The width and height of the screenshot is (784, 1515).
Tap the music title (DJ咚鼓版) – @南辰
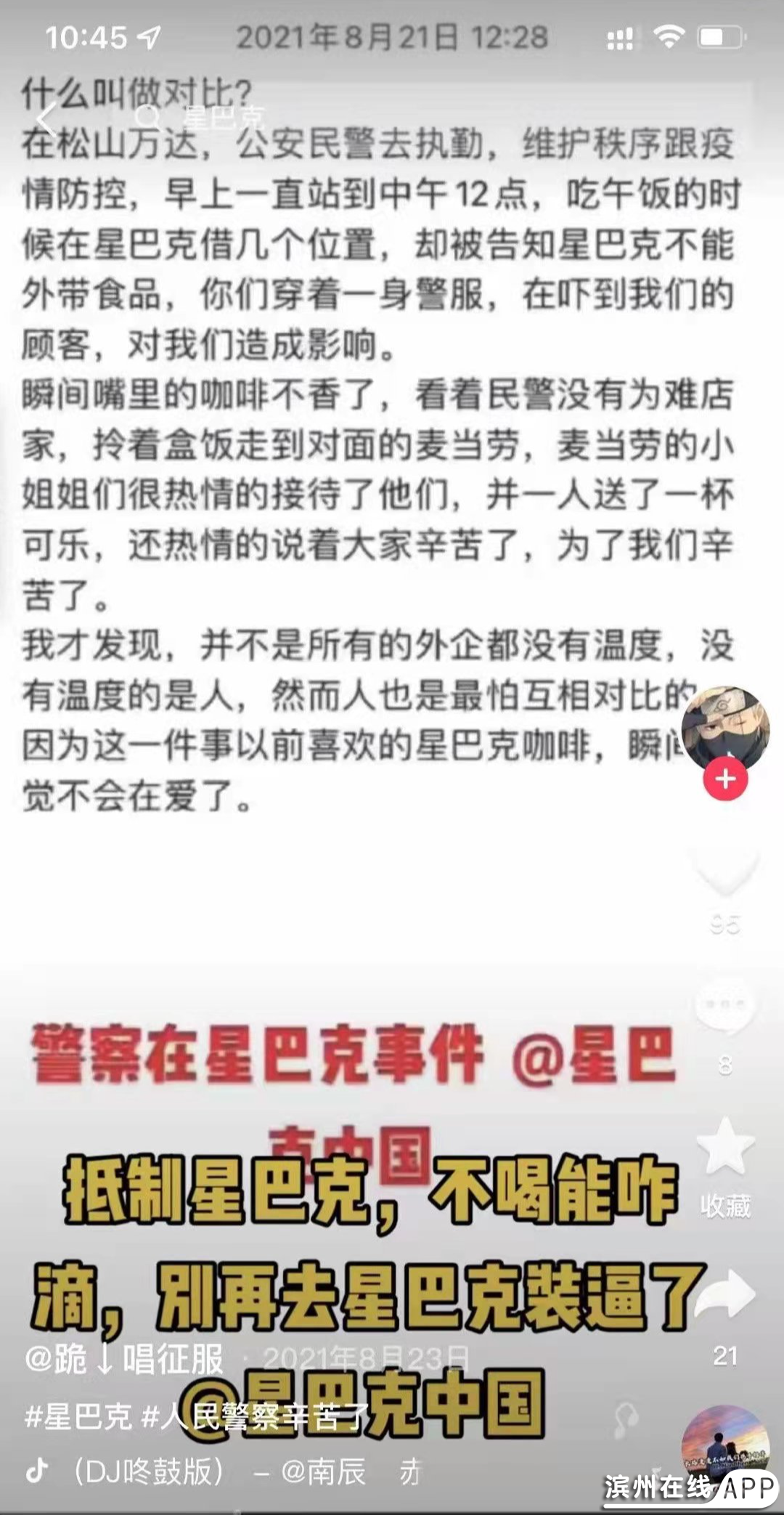coord(218,1471)
